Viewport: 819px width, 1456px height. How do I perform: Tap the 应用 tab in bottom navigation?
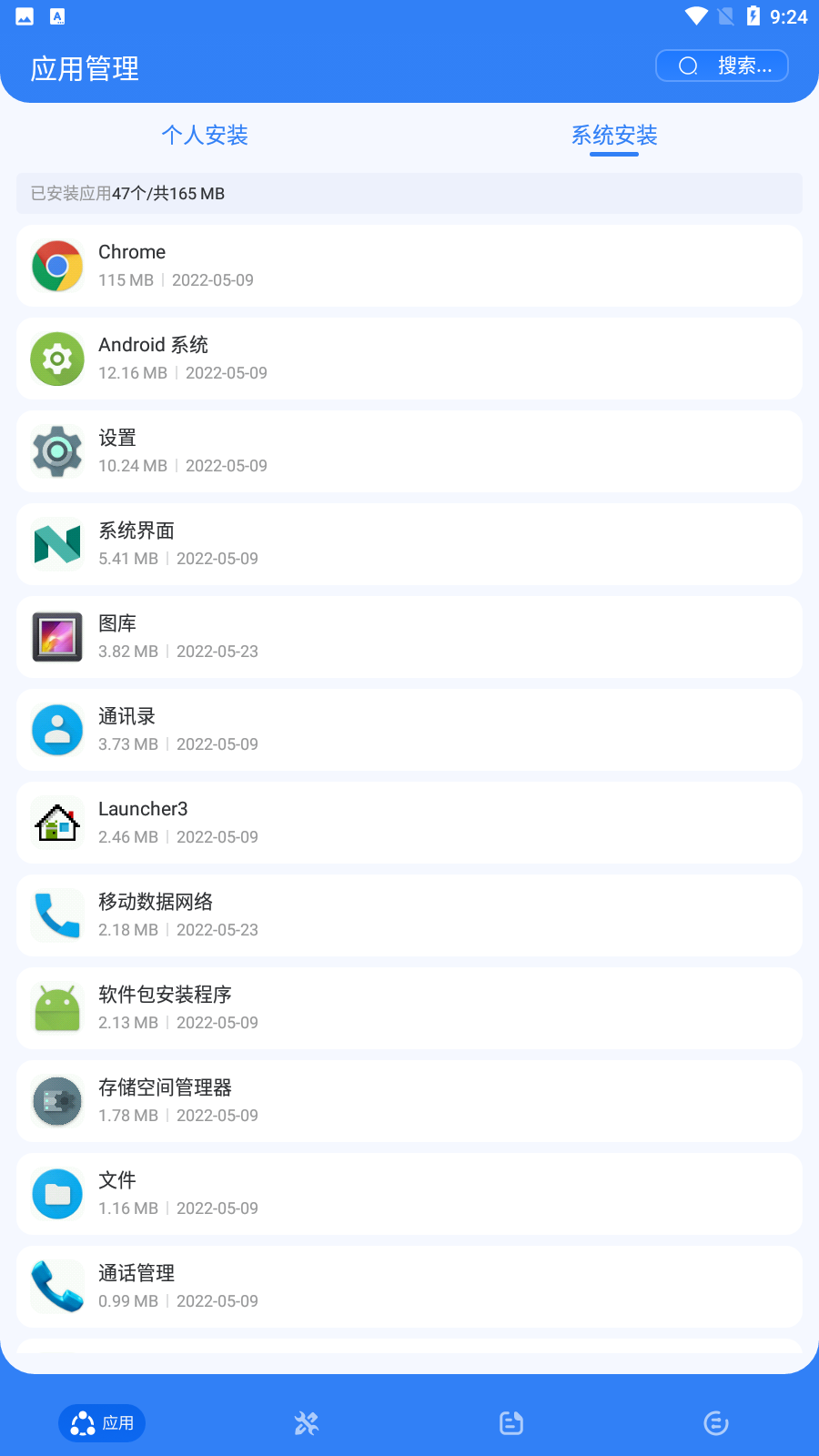pyautogui.click(x=101, y=1421)
